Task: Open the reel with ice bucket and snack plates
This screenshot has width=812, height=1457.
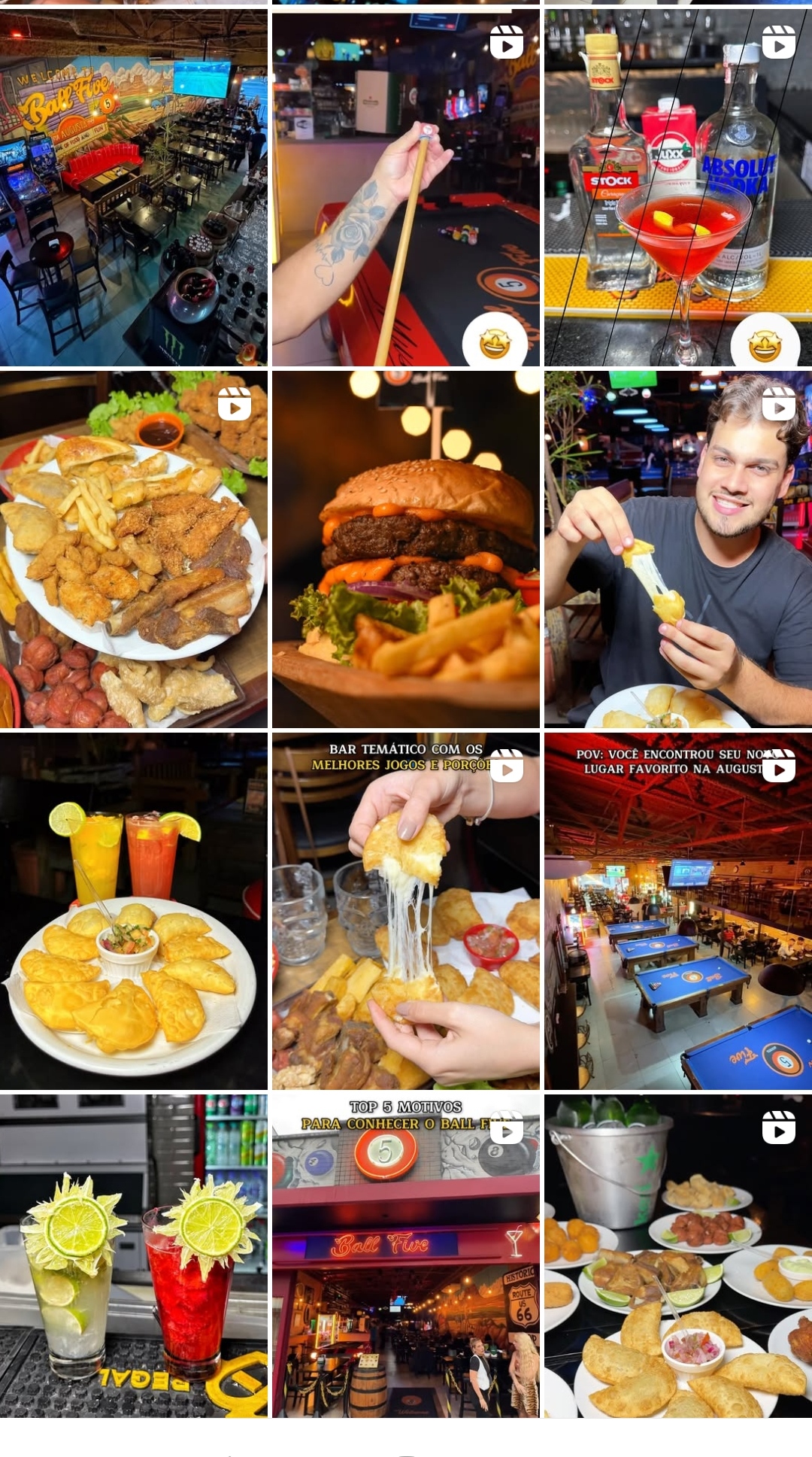Action: [678, 1256]
